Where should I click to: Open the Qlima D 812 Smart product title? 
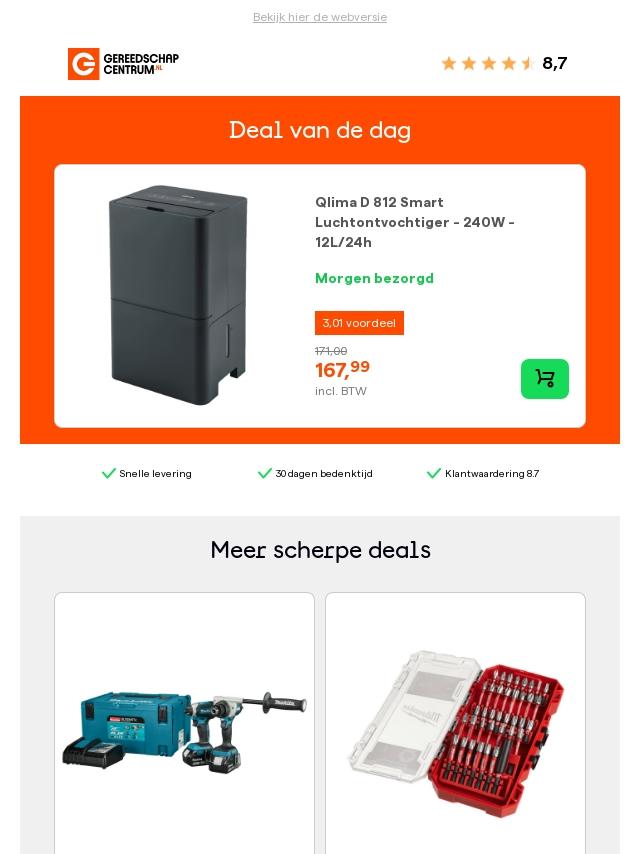click(414, 222)
